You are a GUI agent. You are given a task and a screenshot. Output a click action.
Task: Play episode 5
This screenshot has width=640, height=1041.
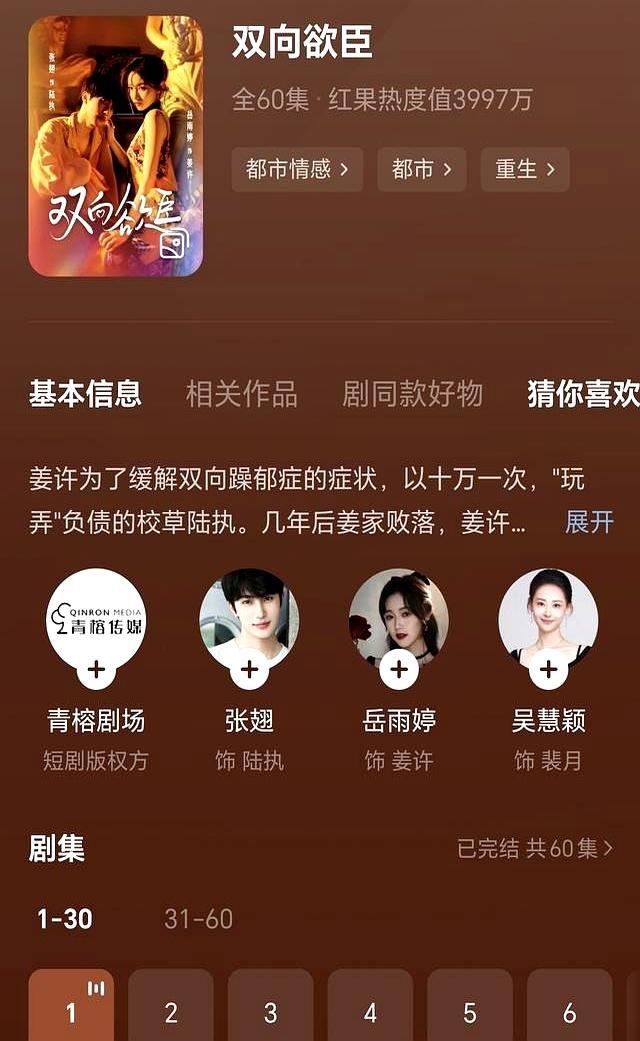coord(470,1012)
